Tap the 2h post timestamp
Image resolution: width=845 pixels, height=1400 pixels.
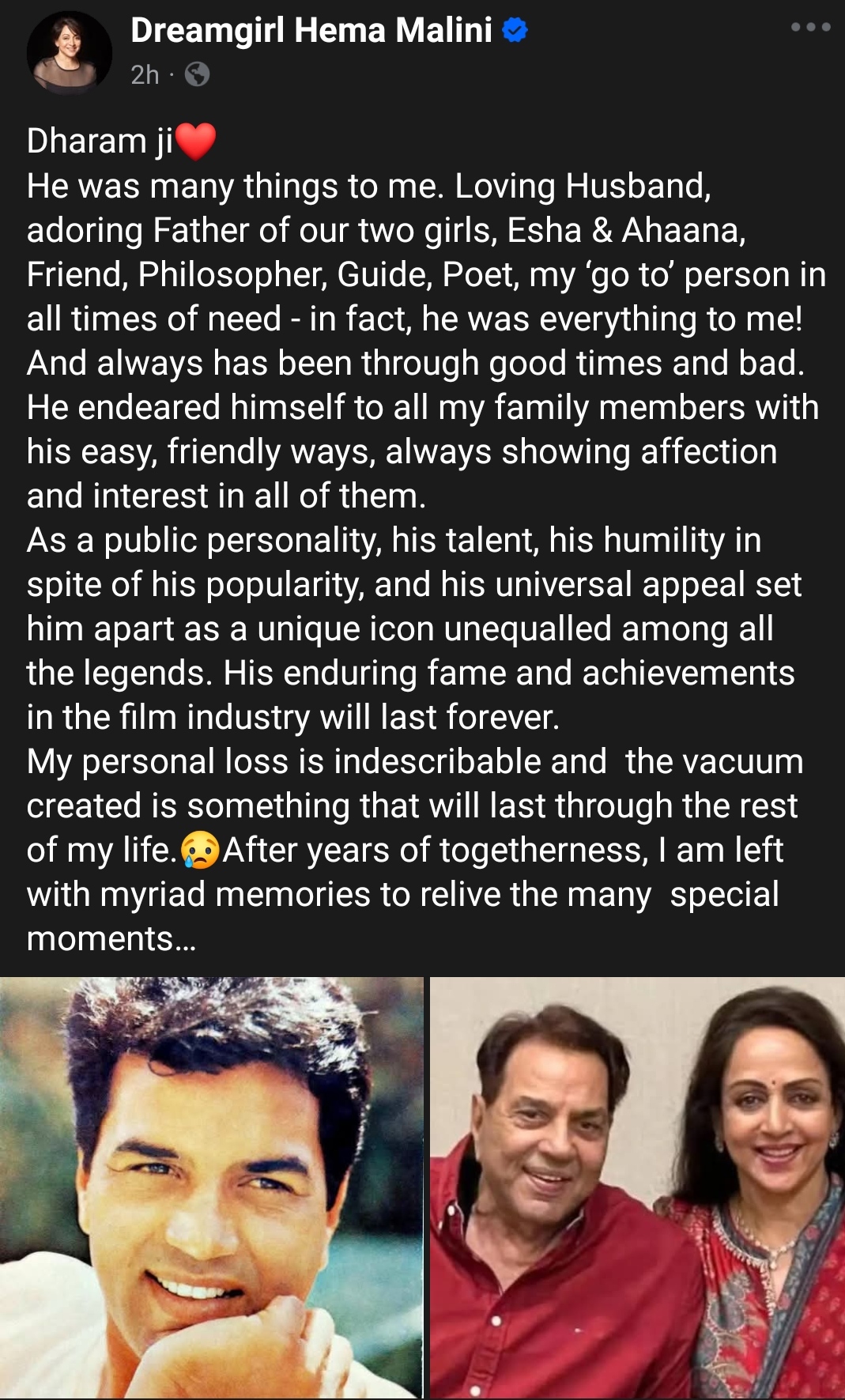[x=145, y=75]
